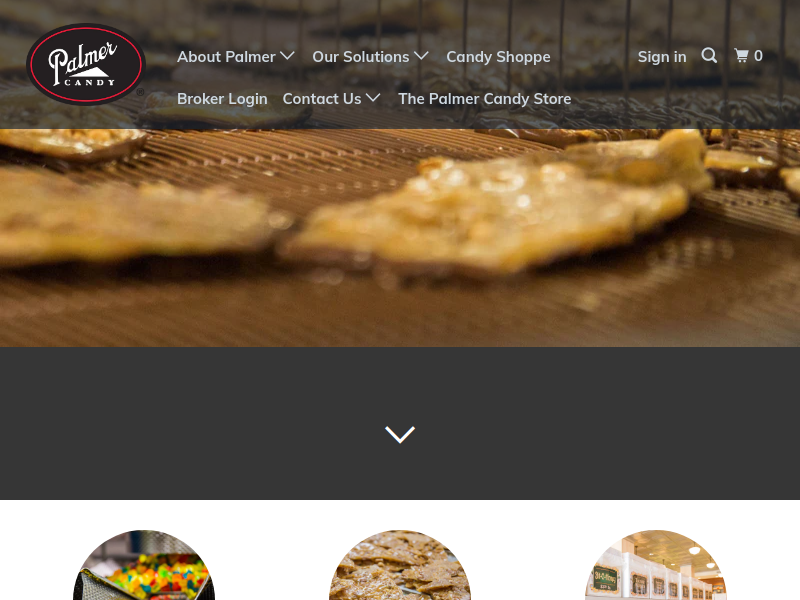This screenshot has height=600, width=800.
Task: Expand the Our Solutions menu
Action: (370, 57)
